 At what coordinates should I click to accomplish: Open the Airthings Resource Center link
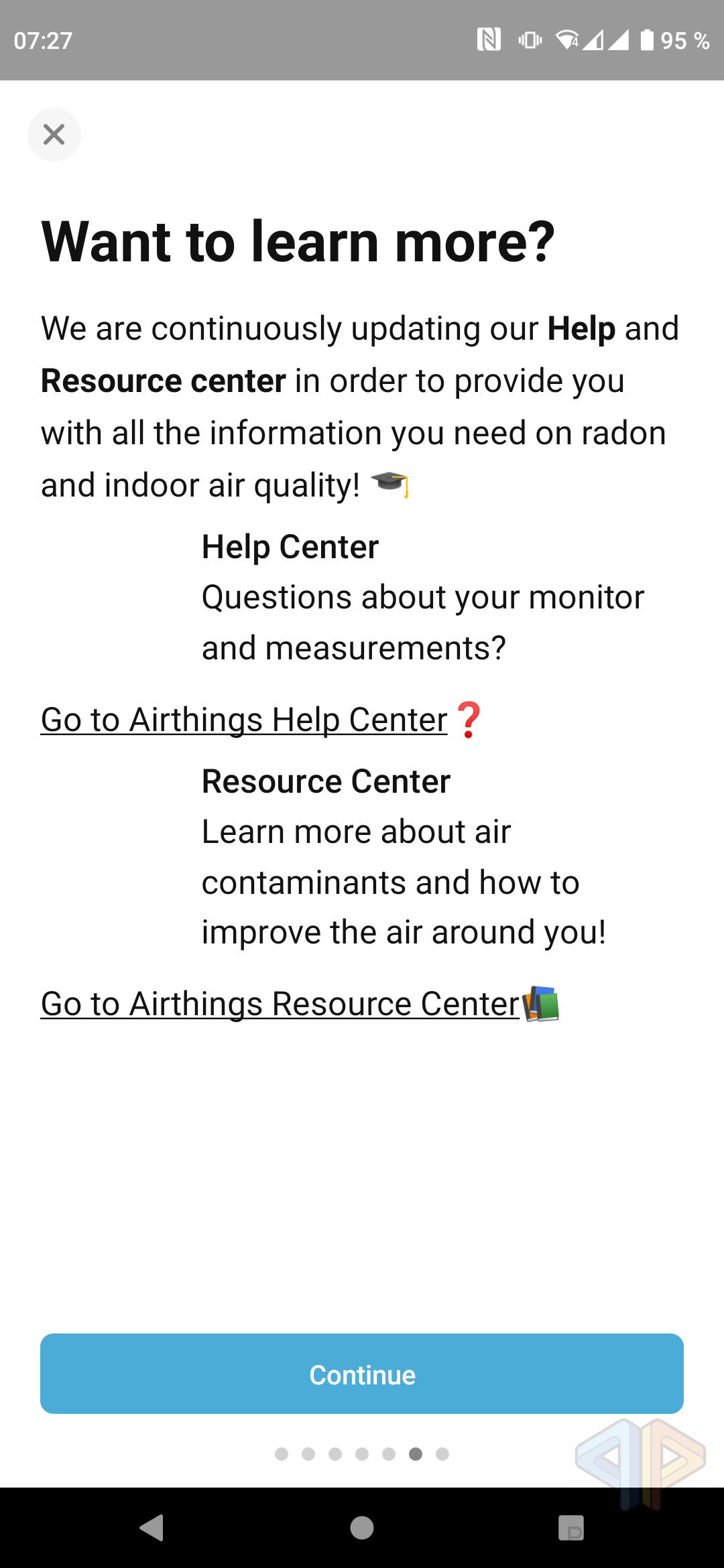[280, 1004]
